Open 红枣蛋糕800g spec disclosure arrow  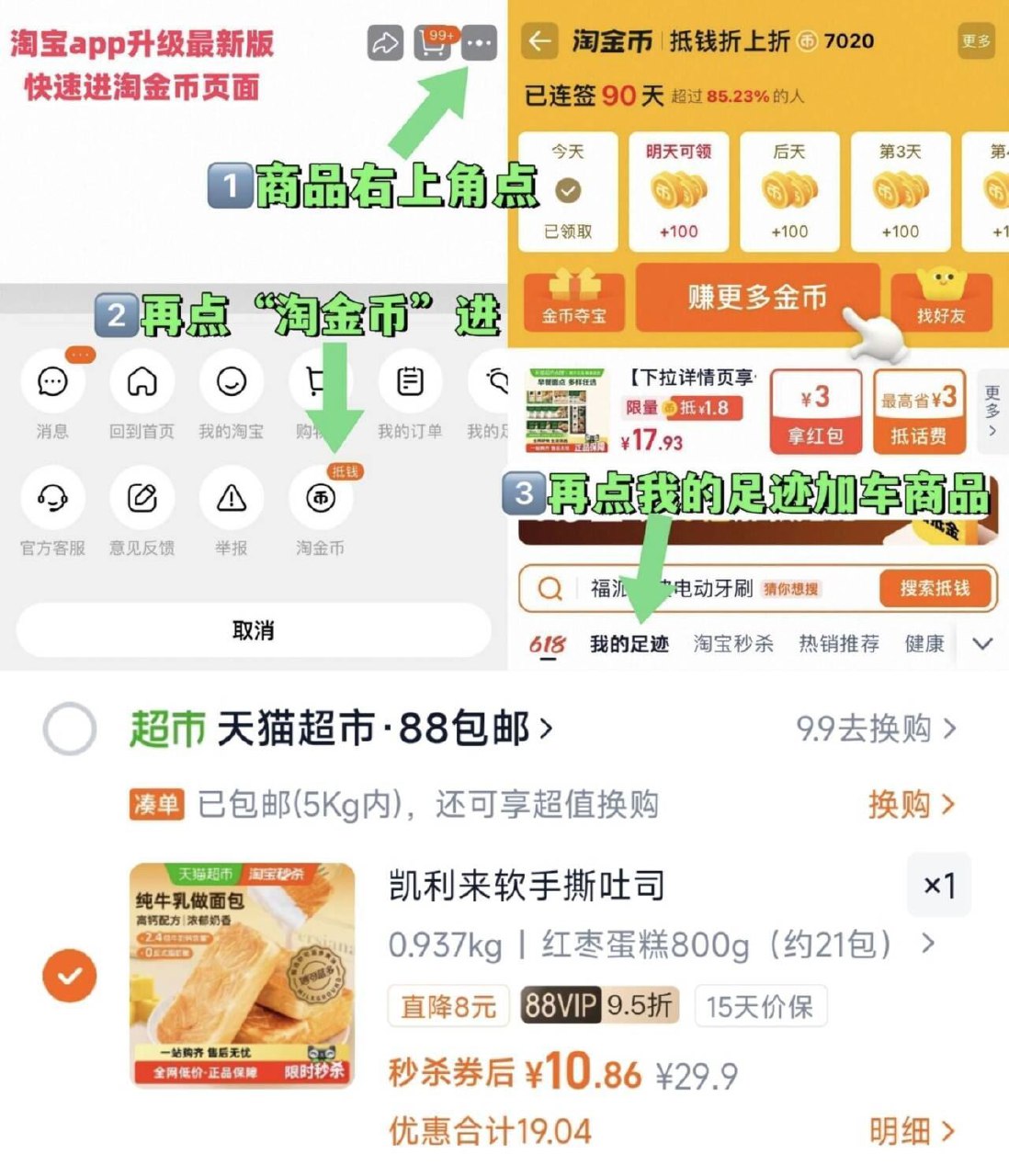tap(926, 944)
